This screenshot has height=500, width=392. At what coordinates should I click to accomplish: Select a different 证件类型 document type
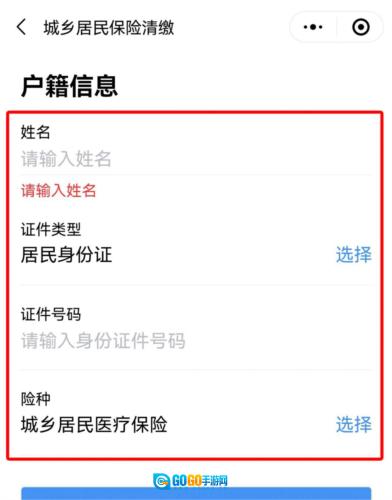[x=354, y=255]
